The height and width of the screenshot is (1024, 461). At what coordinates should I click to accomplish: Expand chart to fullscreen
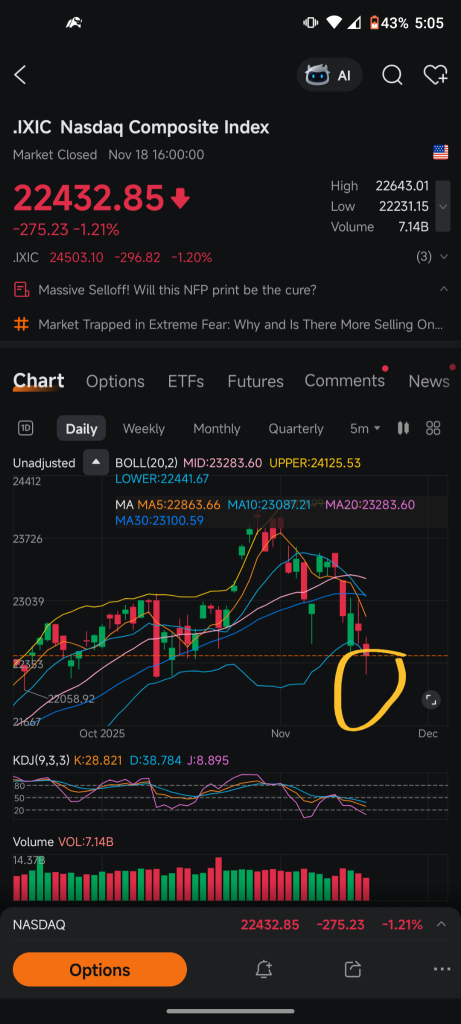click(x=430, y=700)
